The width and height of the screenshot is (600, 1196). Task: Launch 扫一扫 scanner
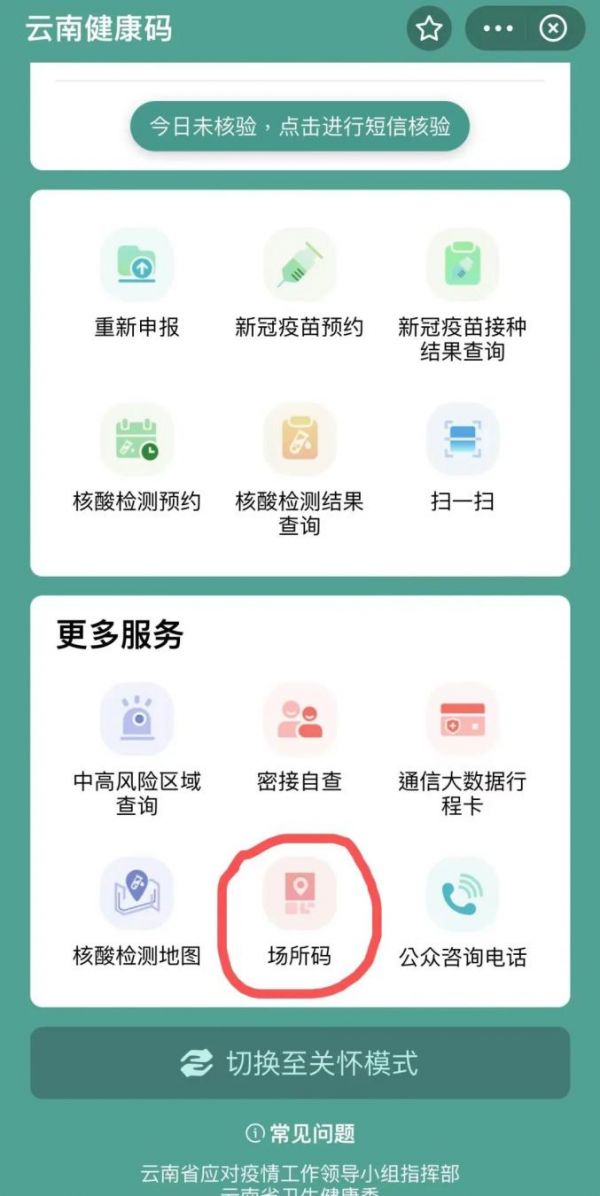[x=462, y=440]
